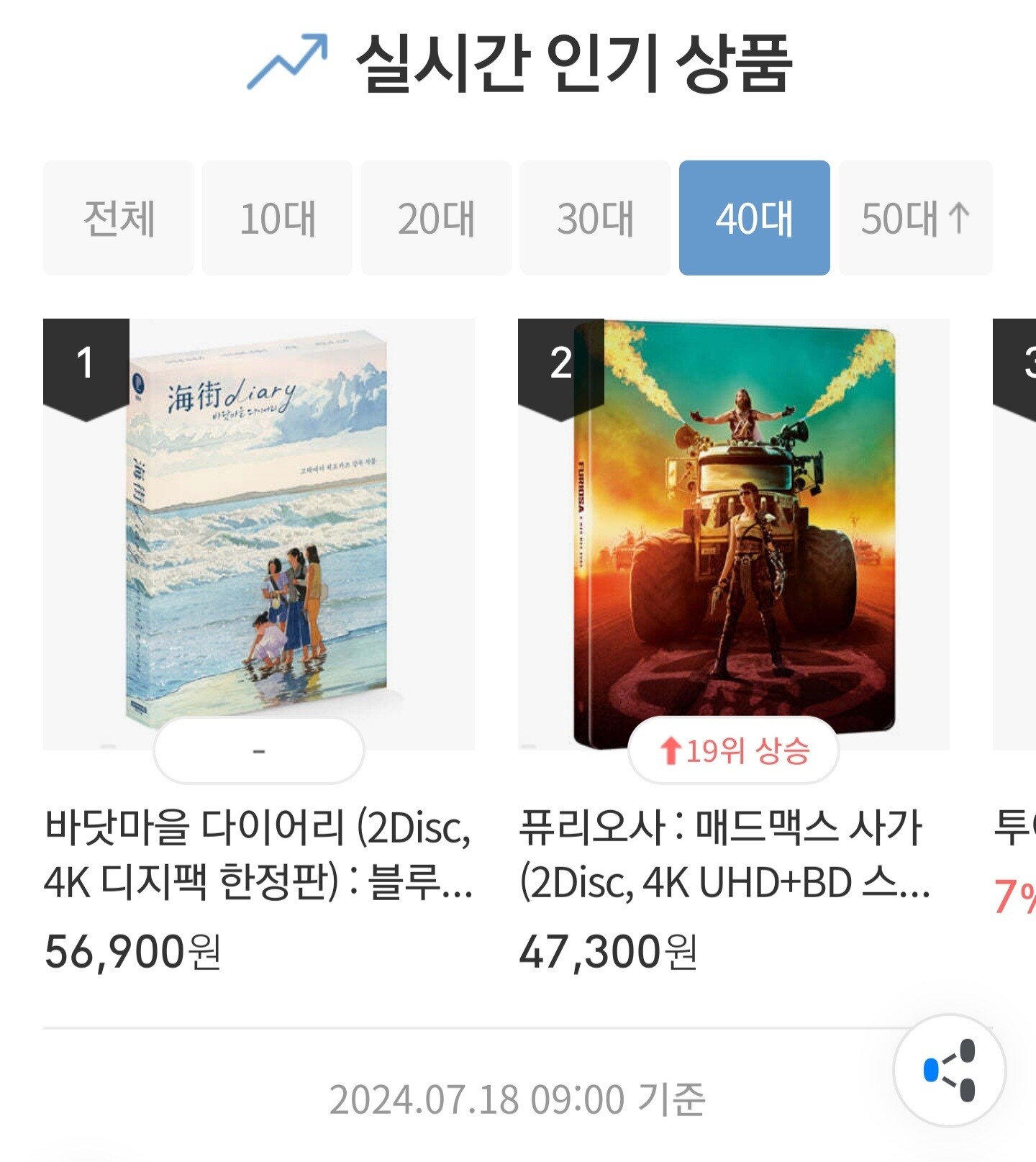Open the third-ranked product card
Viewport: 1036px width, 1162px height.
click(1016, 534)
